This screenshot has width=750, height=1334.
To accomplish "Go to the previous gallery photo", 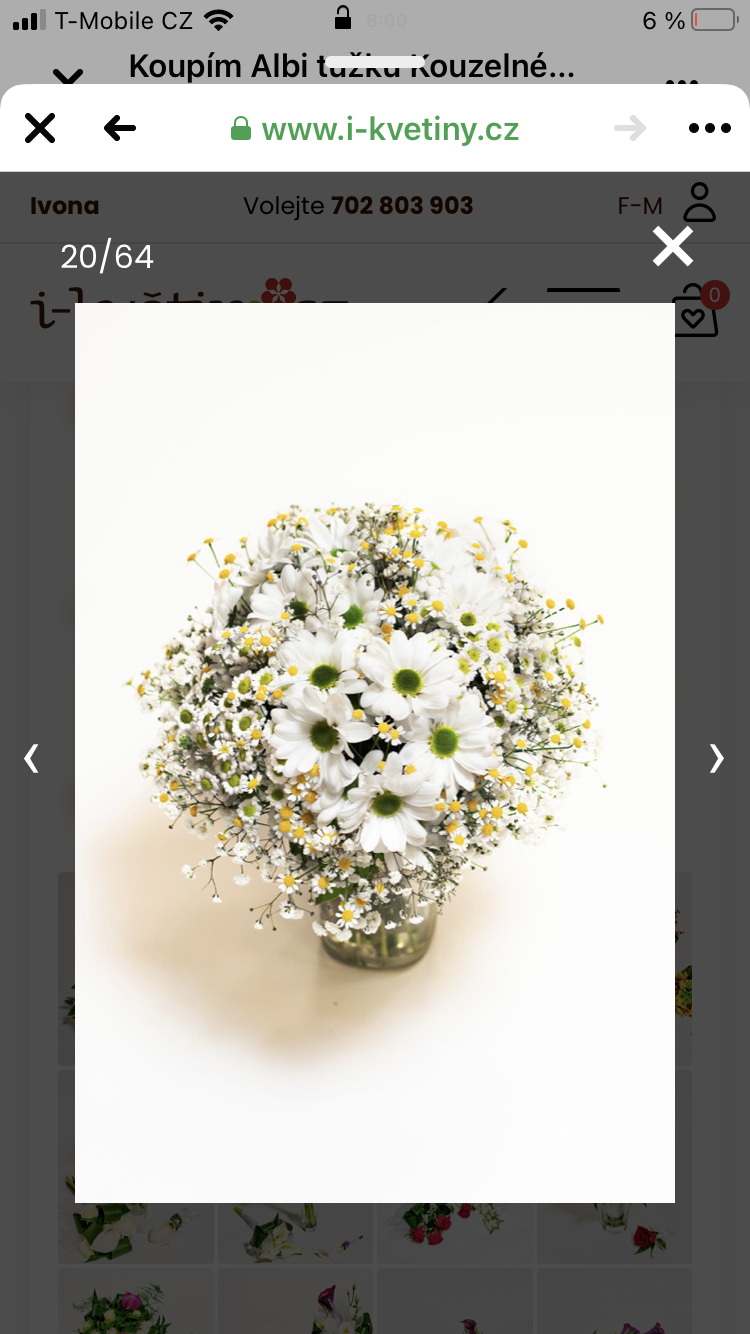I will [32, 759].
